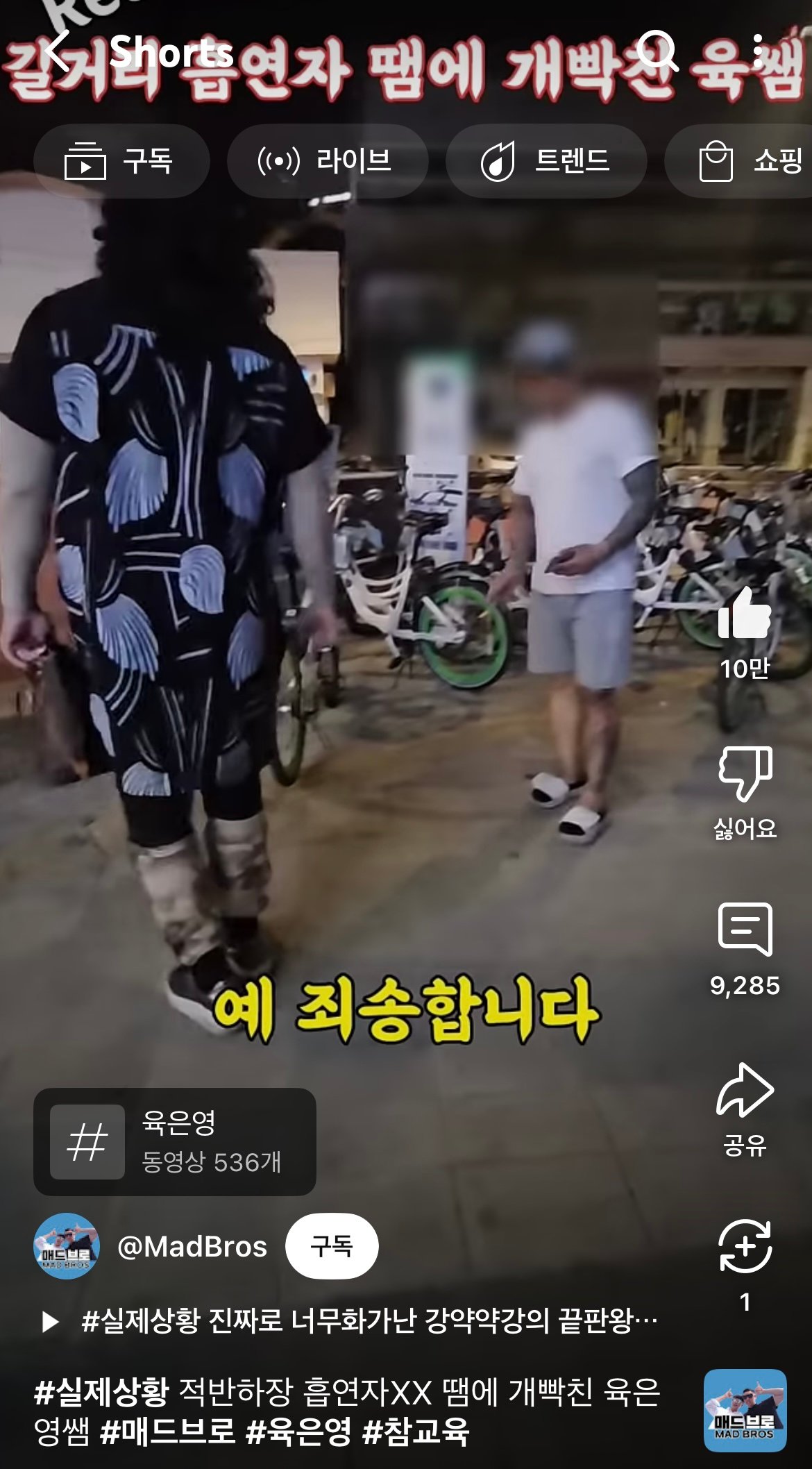The height and width of the screenshot is (1469, 812).
Task: Share this Short via 공유
Action: point(744,1091)
